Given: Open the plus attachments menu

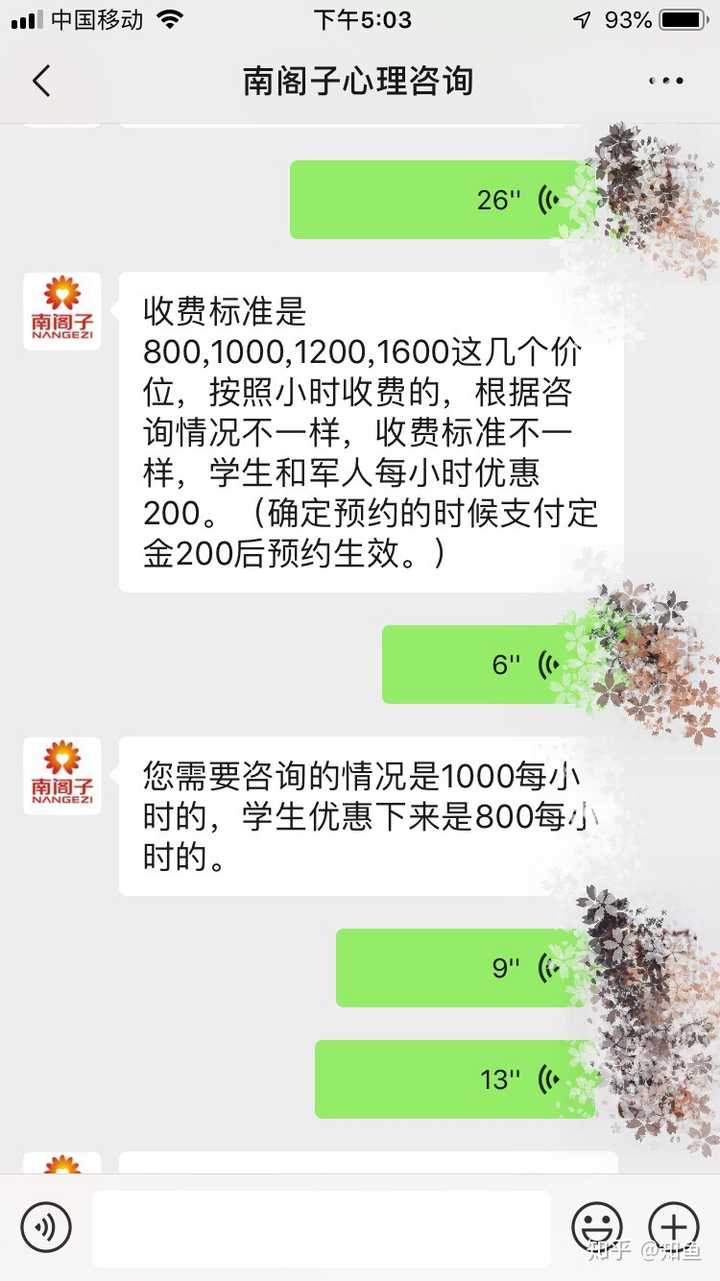Looking at the screenshot, I should [x=673, y=1227].
